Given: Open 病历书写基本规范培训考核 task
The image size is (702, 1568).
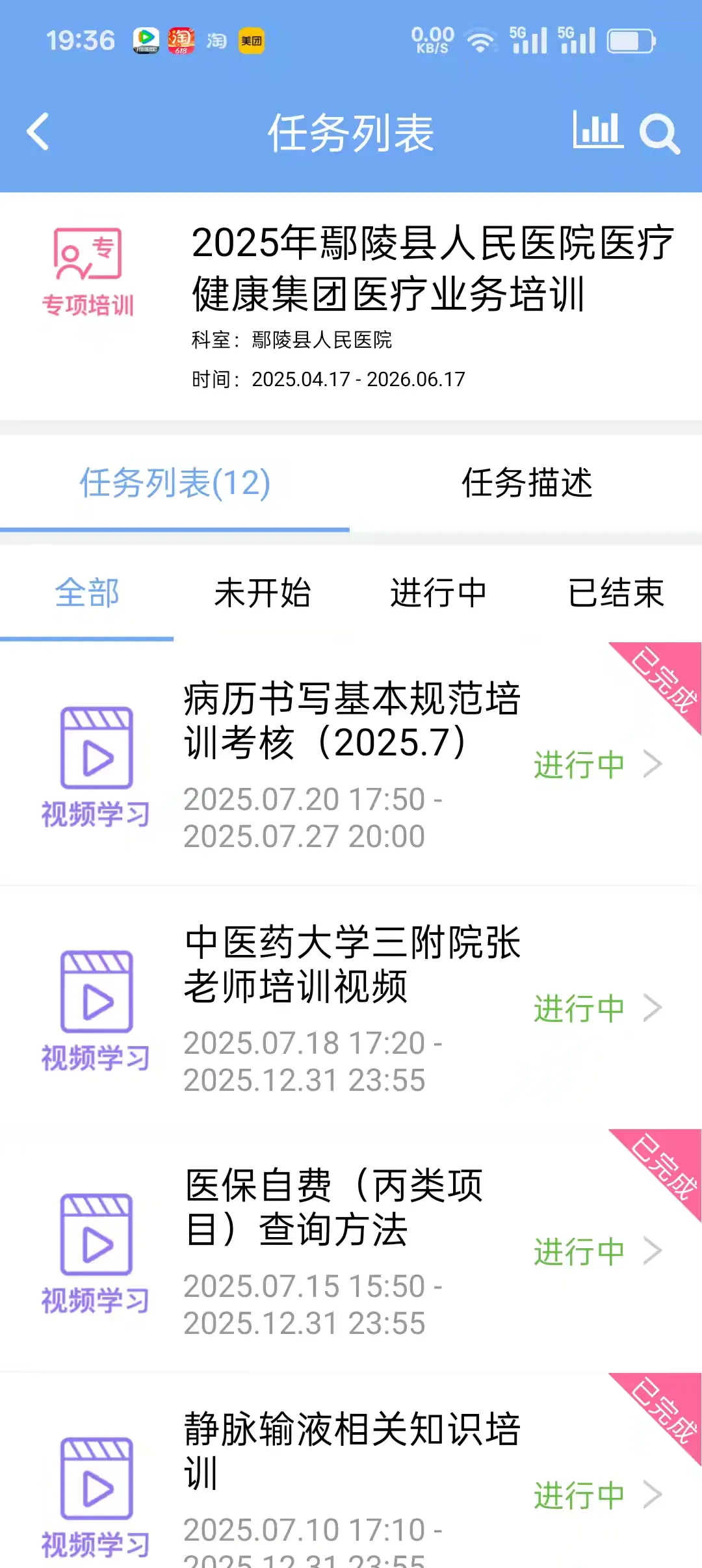Looking at the screenshot, I should [x=351, y=763].
